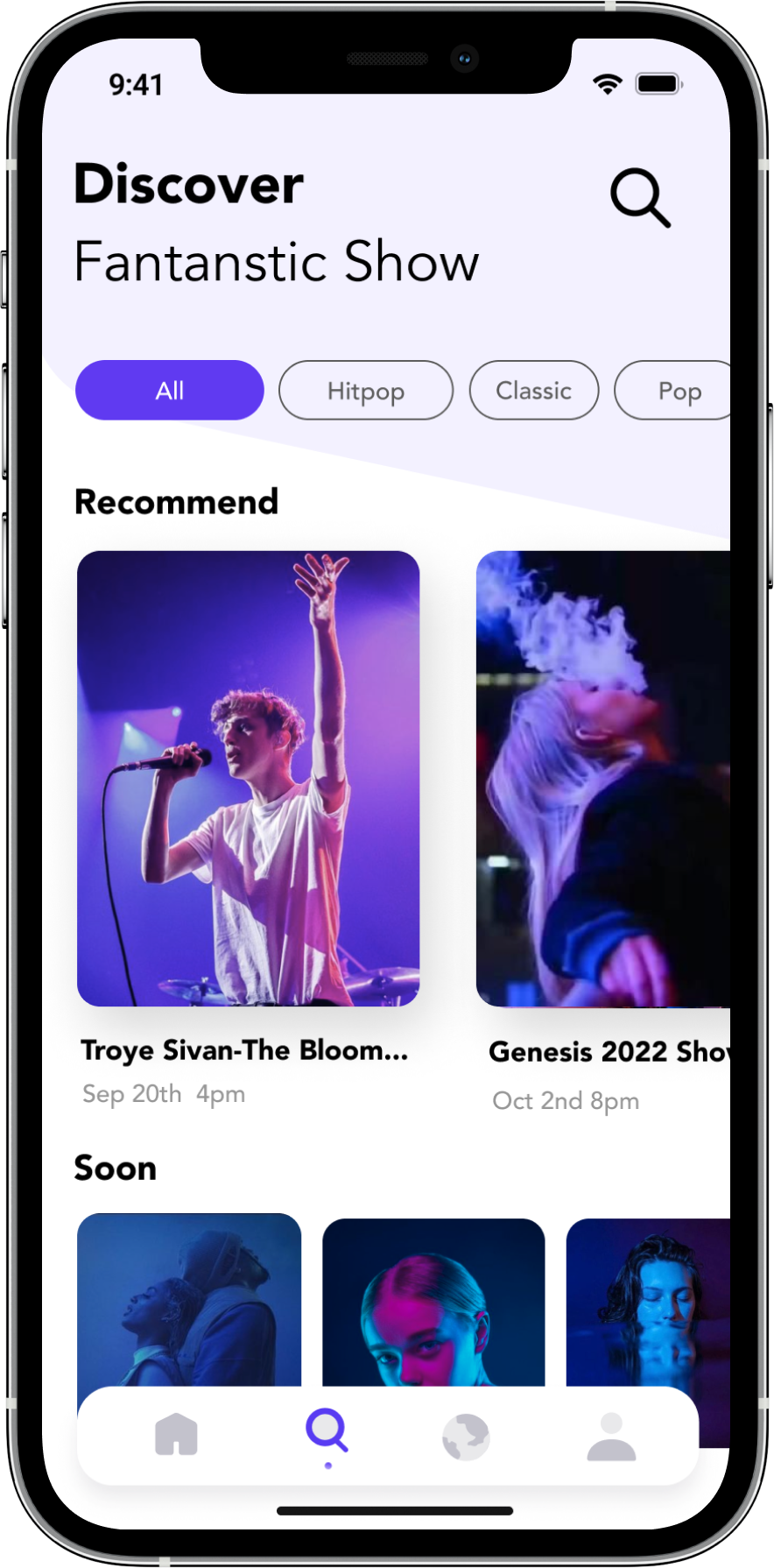Filter shows by Hitpop

click(x=366, y=391)
